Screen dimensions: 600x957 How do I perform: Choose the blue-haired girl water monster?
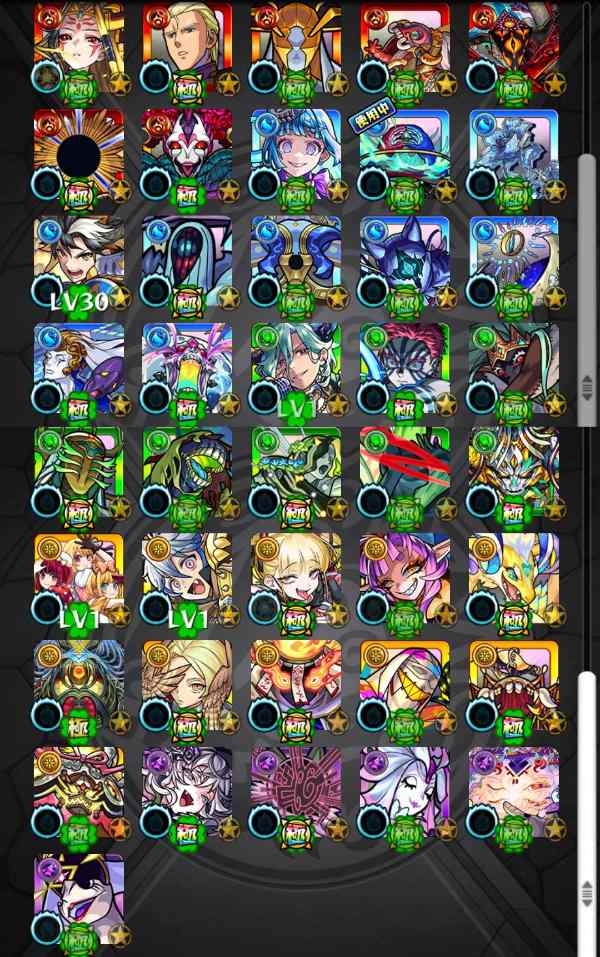[x=296, y=156]
